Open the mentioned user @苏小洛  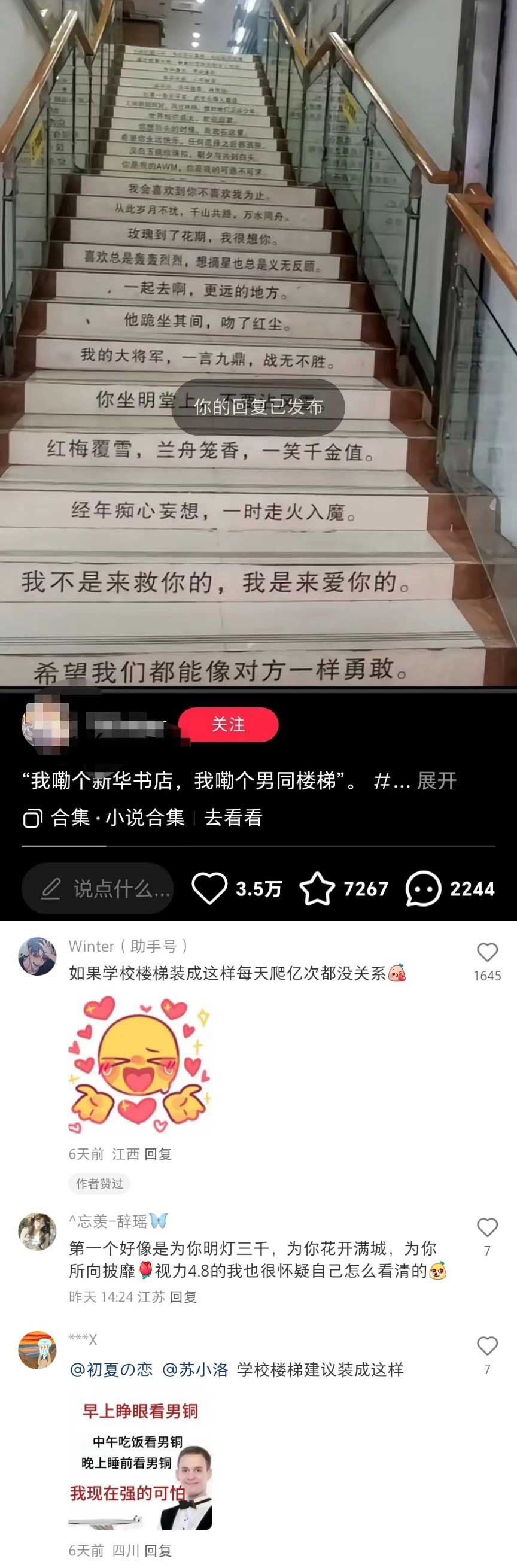tap(195, 1369)
